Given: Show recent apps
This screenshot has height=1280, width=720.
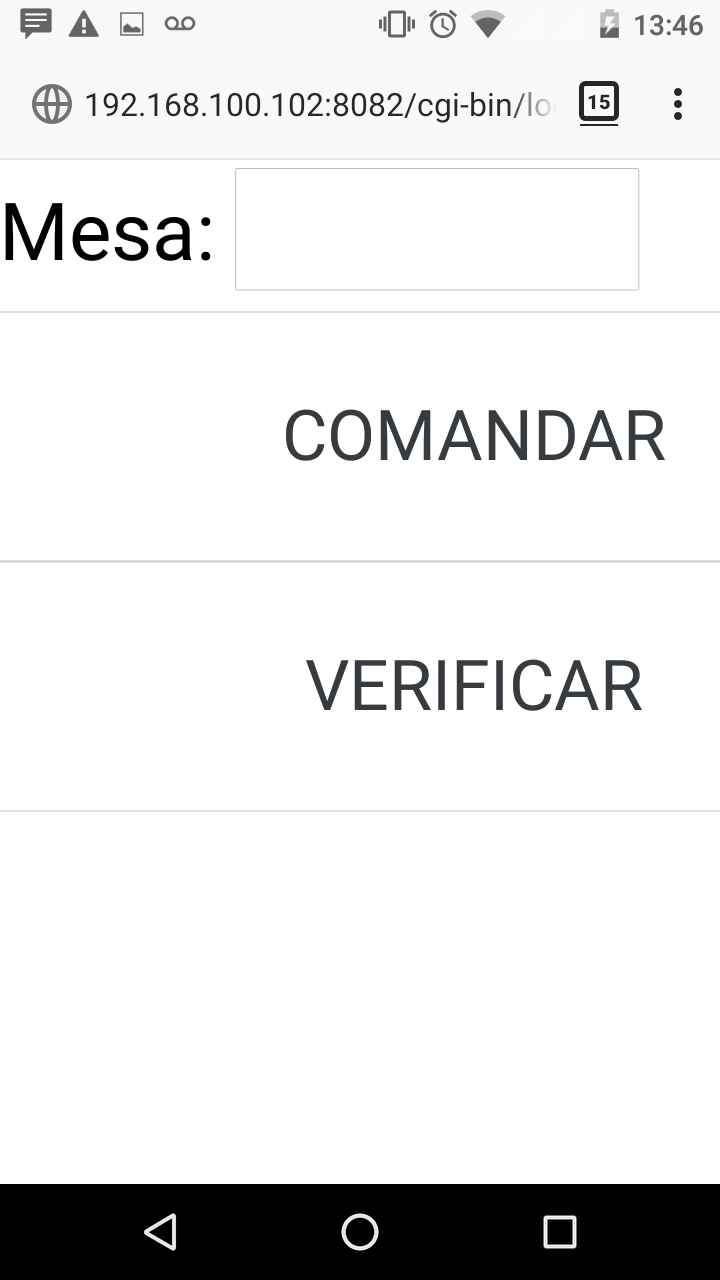Looking at the screenshot, I should (559, 1232).
